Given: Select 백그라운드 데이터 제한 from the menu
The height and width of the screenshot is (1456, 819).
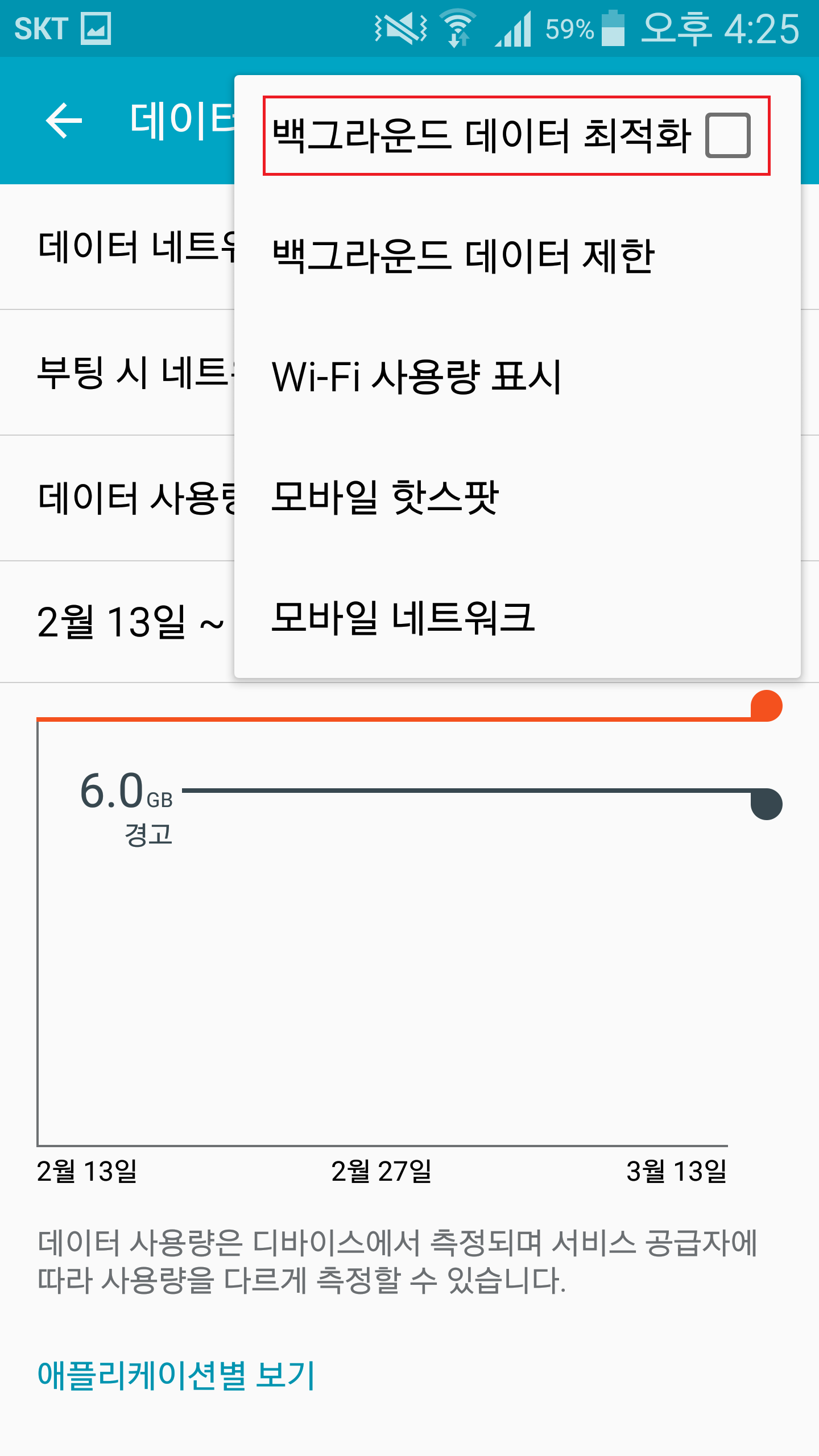Looking at the screenshot, I should (x=463, y=256).
